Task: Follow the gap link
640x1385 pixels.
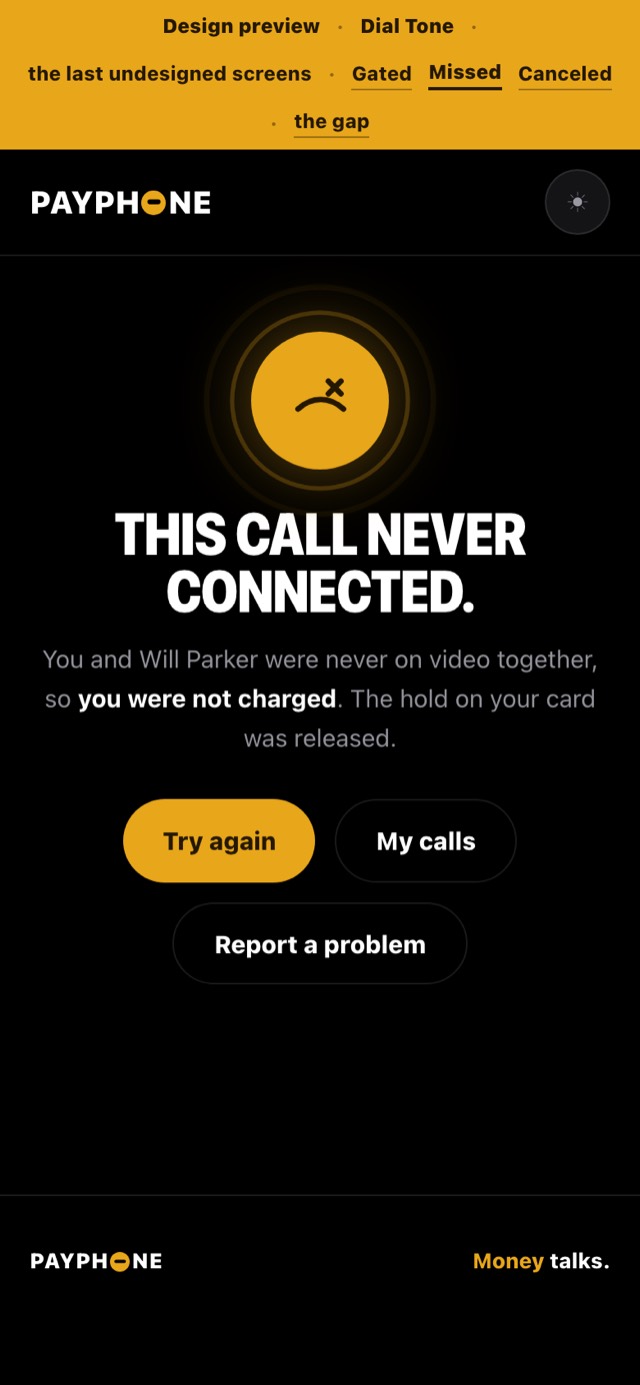Action: [x=332, y=122]
